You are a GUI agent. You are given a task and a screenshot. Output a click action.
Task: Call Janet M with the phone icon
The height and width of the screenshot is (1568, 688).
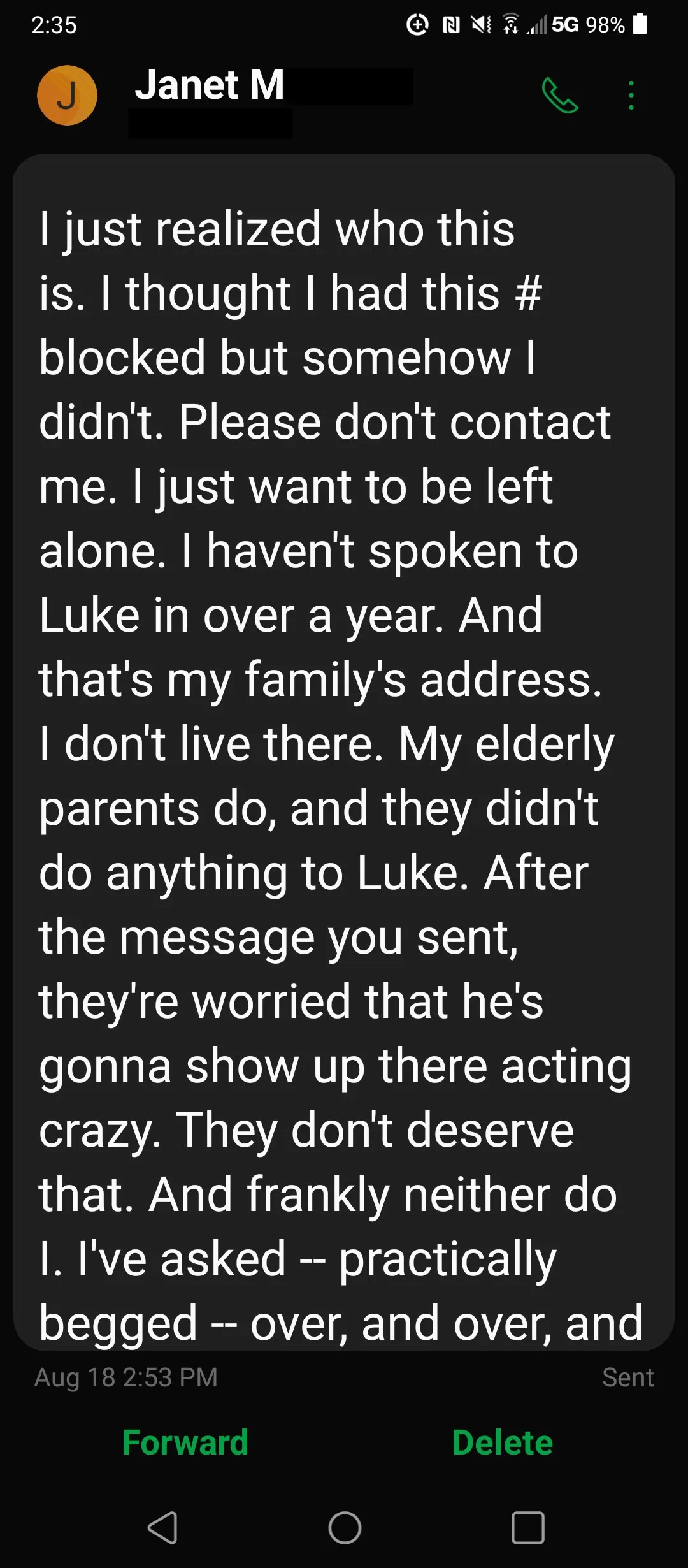click(559, 96)
